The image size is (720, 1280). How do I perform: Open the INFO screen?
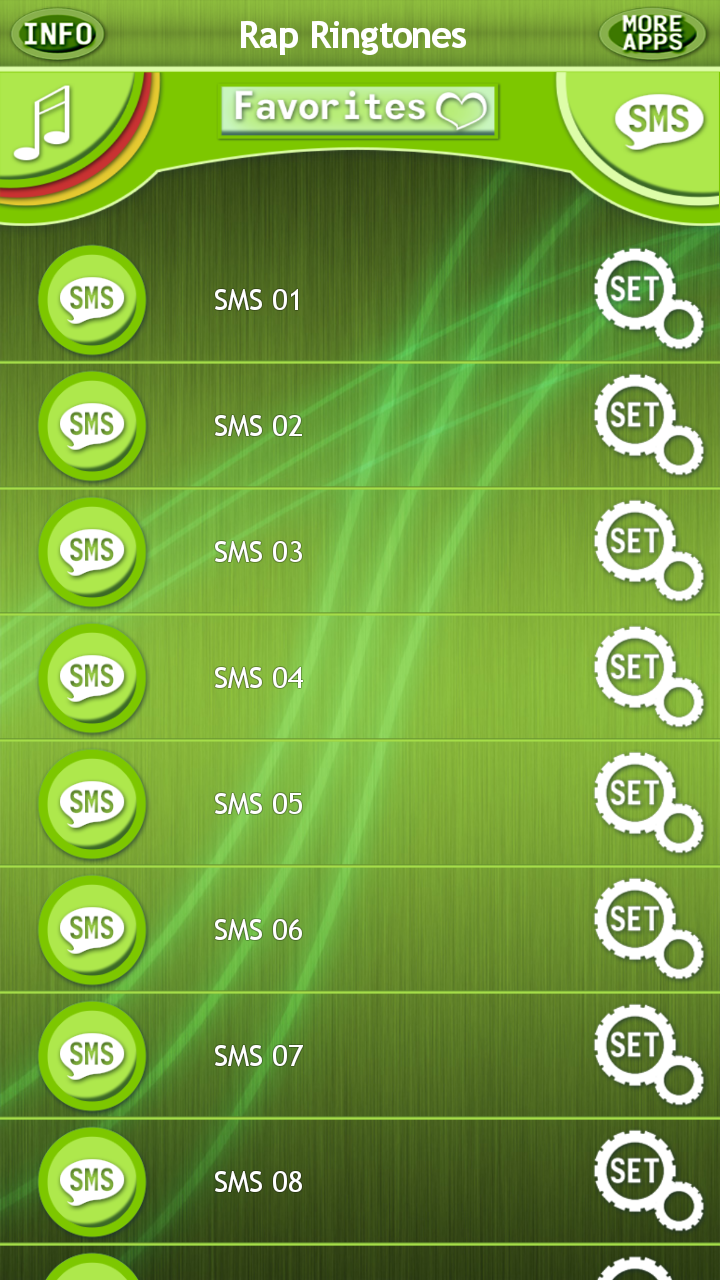click(x=57, y=33)
